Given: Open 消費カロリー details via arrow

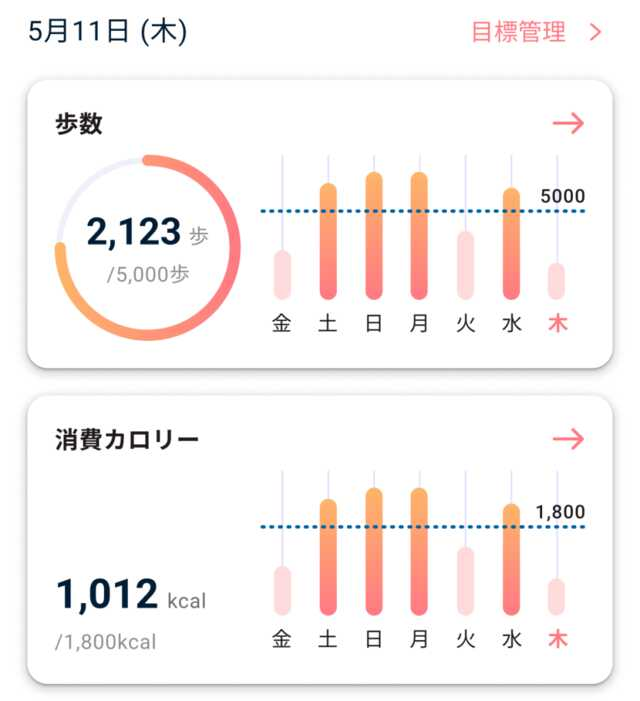Looking at the screenshot, I should (568, 439).
